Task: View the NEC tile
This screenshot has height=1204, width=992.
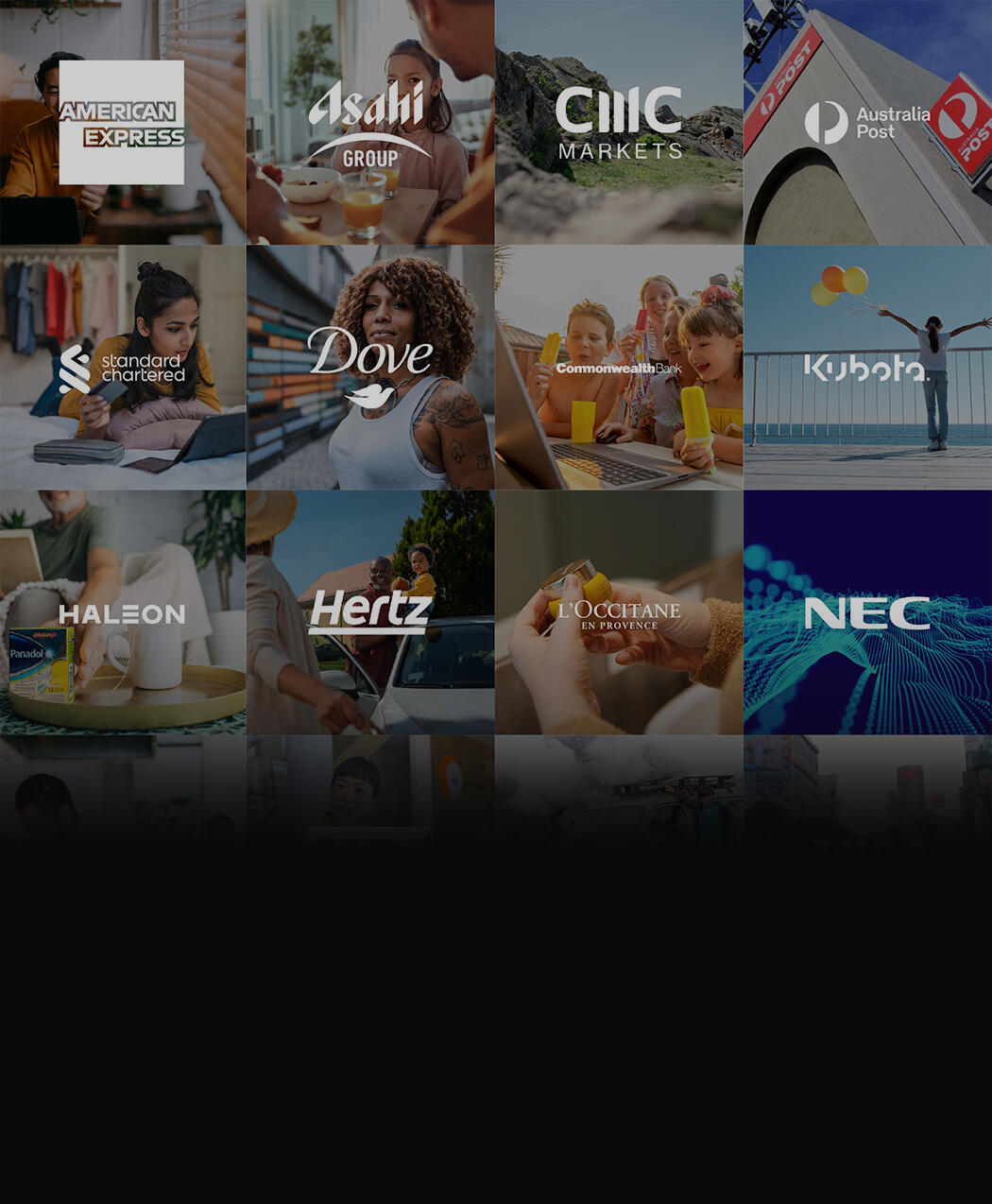Action: coord(867,612)
